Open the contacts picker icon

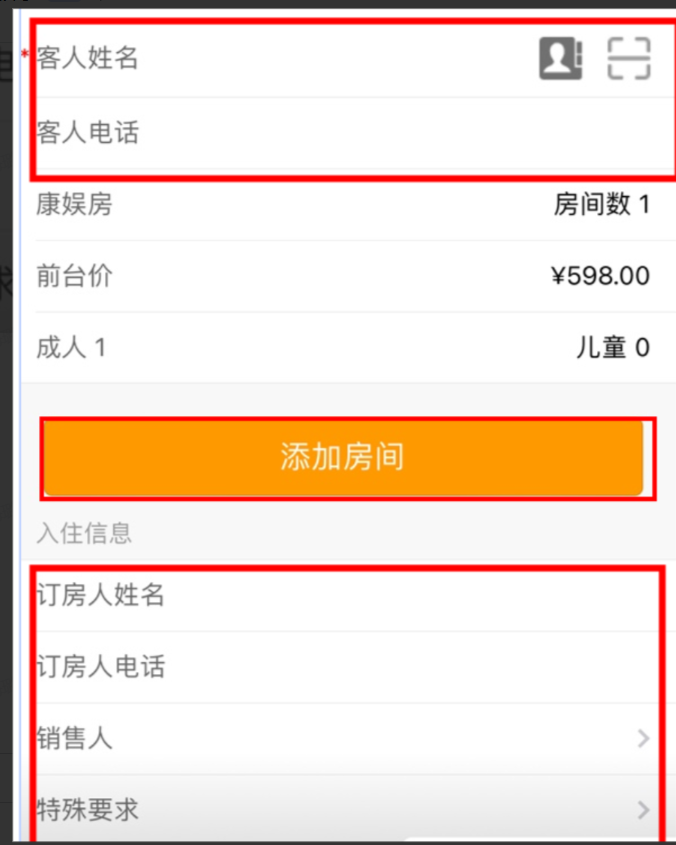(560, 58)
